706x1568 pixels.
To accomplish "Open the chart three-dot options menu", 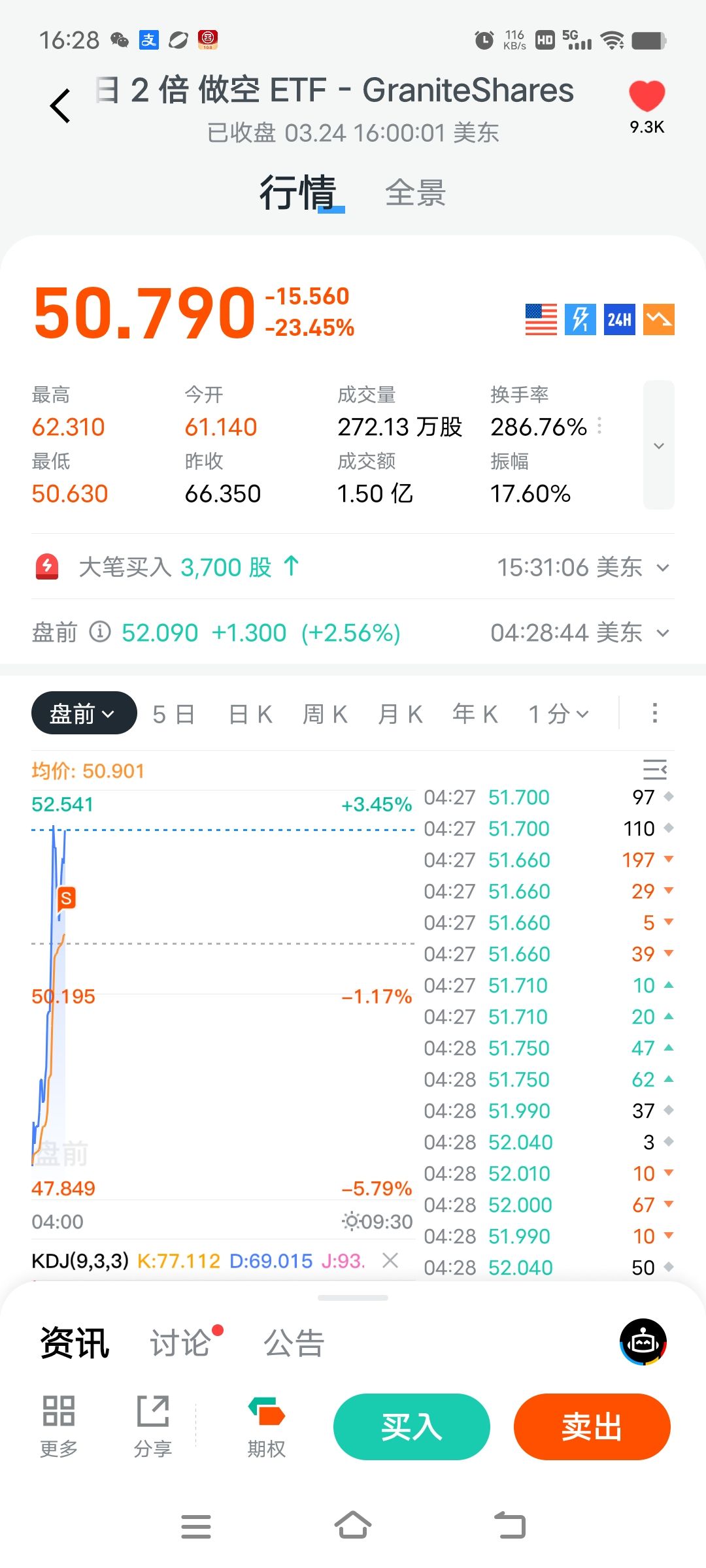I will 654,713.
